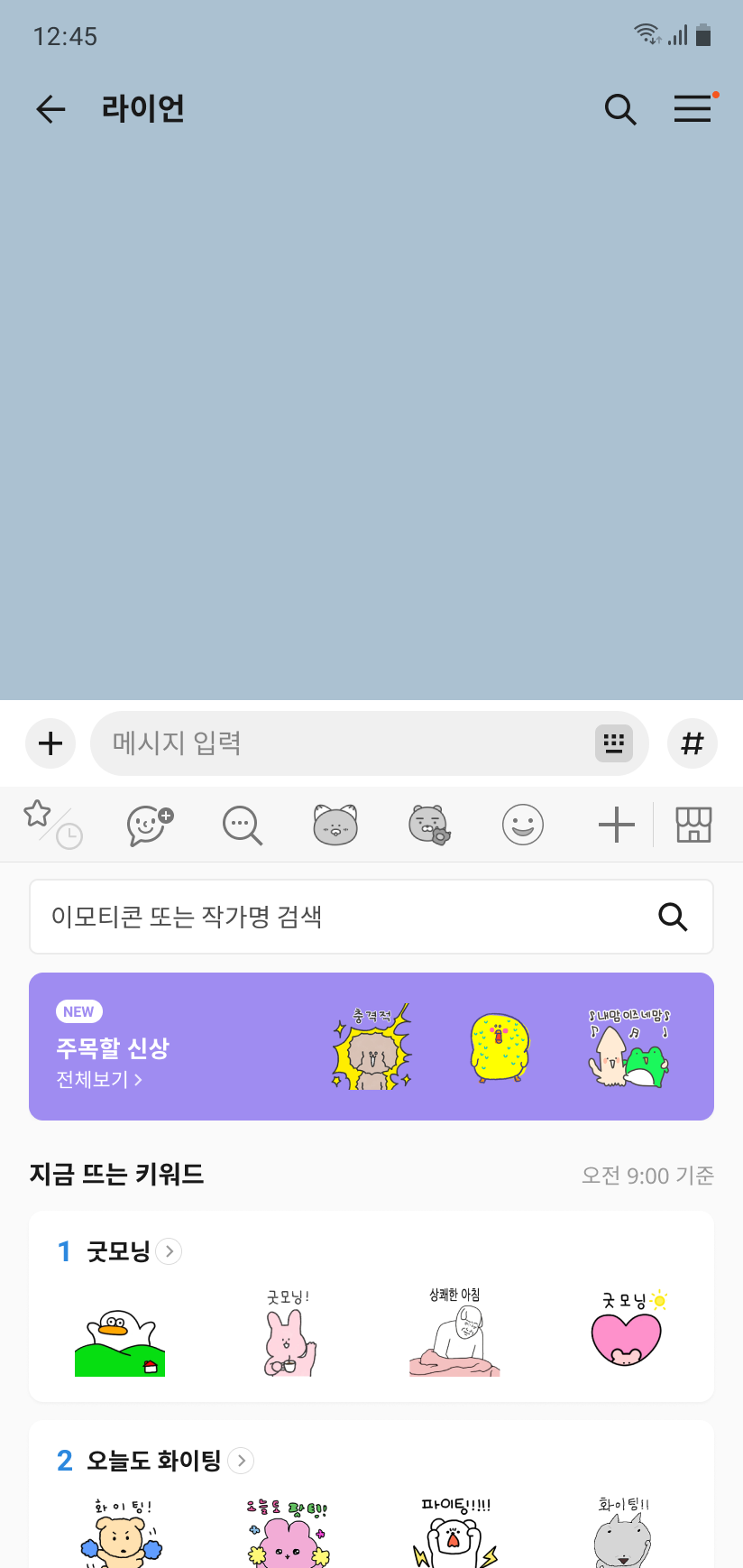Expand the 오늘도 화이팅 keyword
Screen dimensions: 743x1568
click(241, 1461)
